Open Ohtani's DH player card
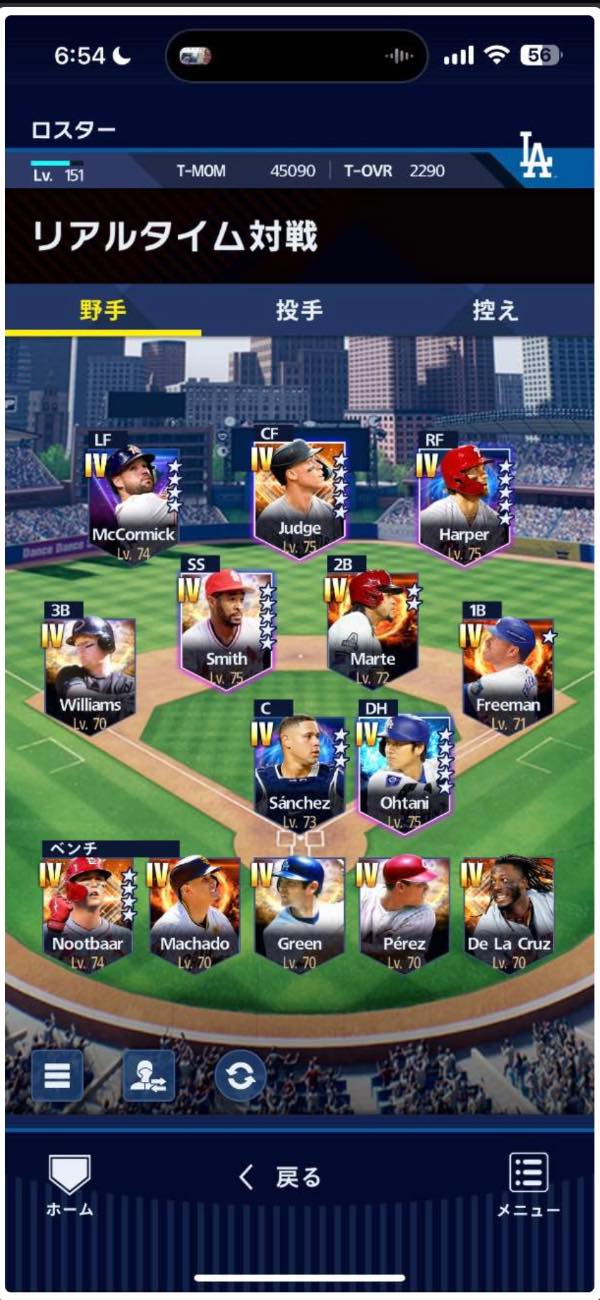This screenshot has height=1300, width=600. [x=405, y=772]
